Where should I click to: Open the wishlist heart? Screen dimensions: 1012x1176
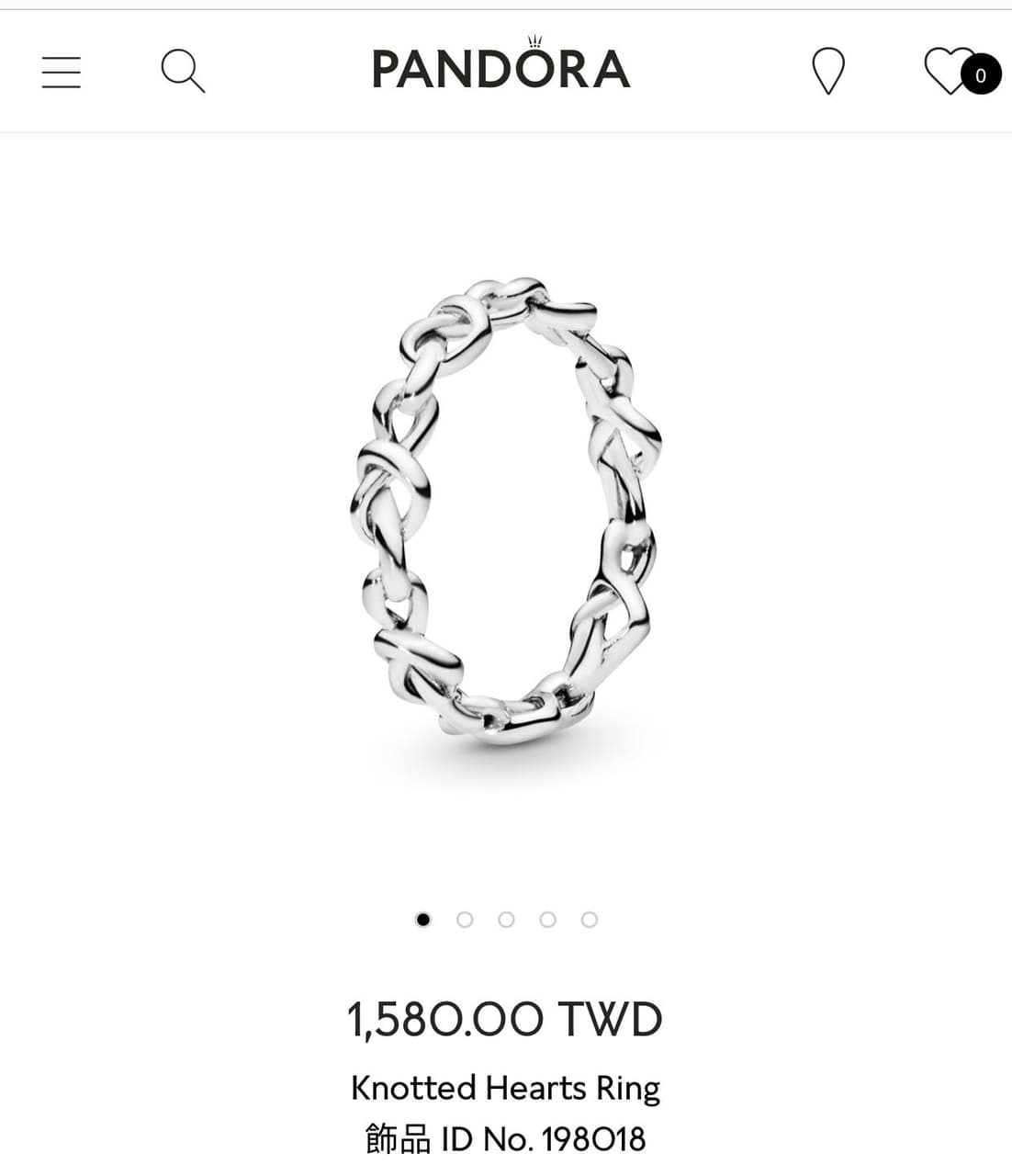point(950,71)
